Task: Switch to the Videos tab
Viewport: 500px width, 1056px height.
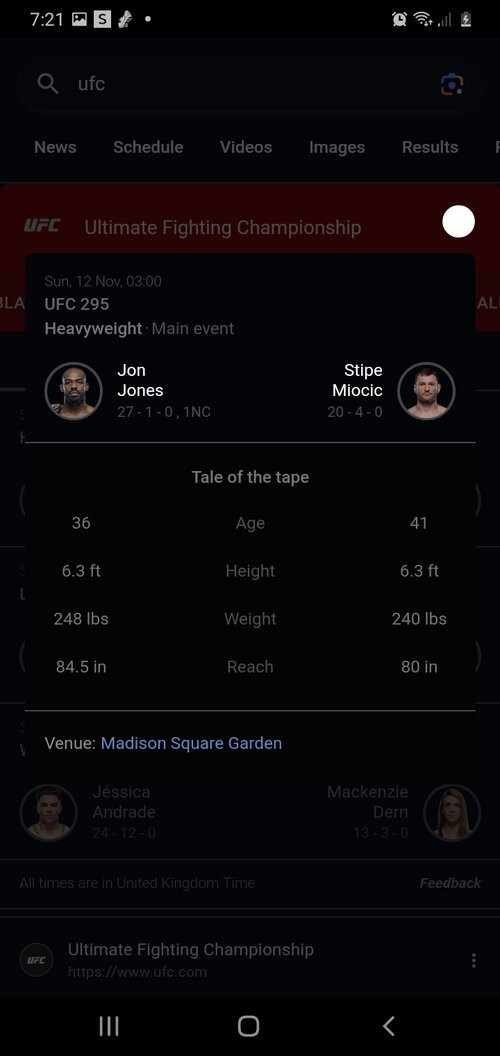Action: 246,147
